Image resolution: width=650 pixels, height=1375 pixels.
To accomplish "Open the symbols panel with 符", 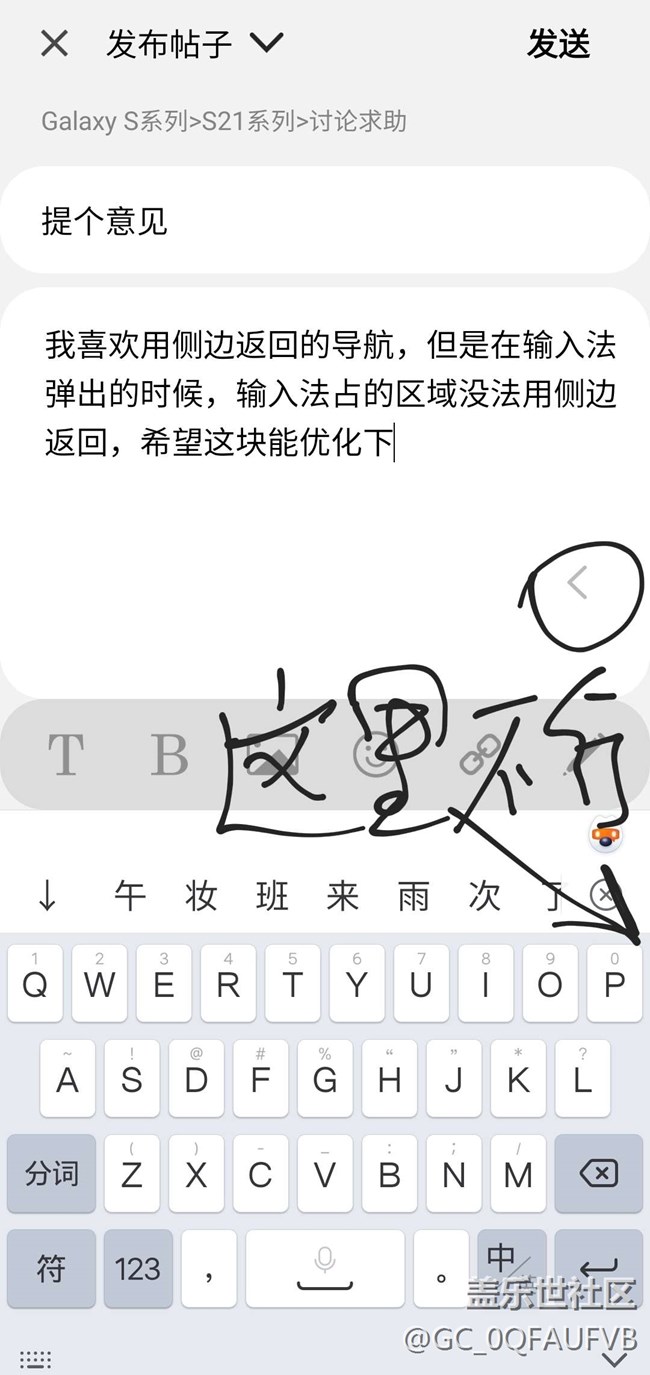I will [52, 1269].
